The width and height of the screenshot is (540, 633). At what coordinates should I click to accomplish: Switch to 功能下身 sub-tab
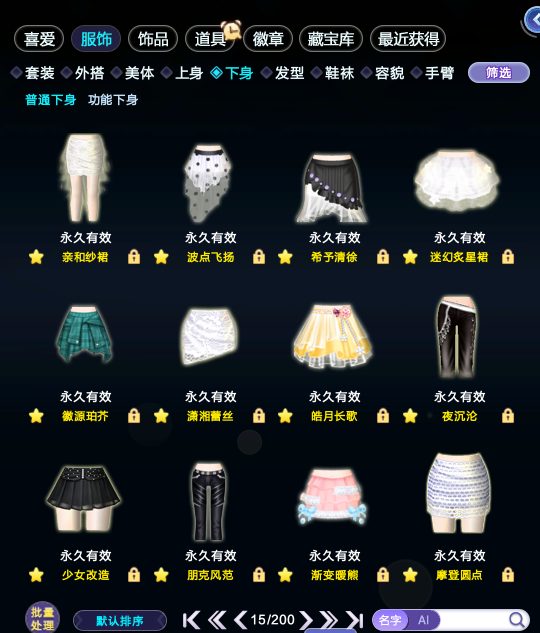pyautogui.click(x=113, y=100)
